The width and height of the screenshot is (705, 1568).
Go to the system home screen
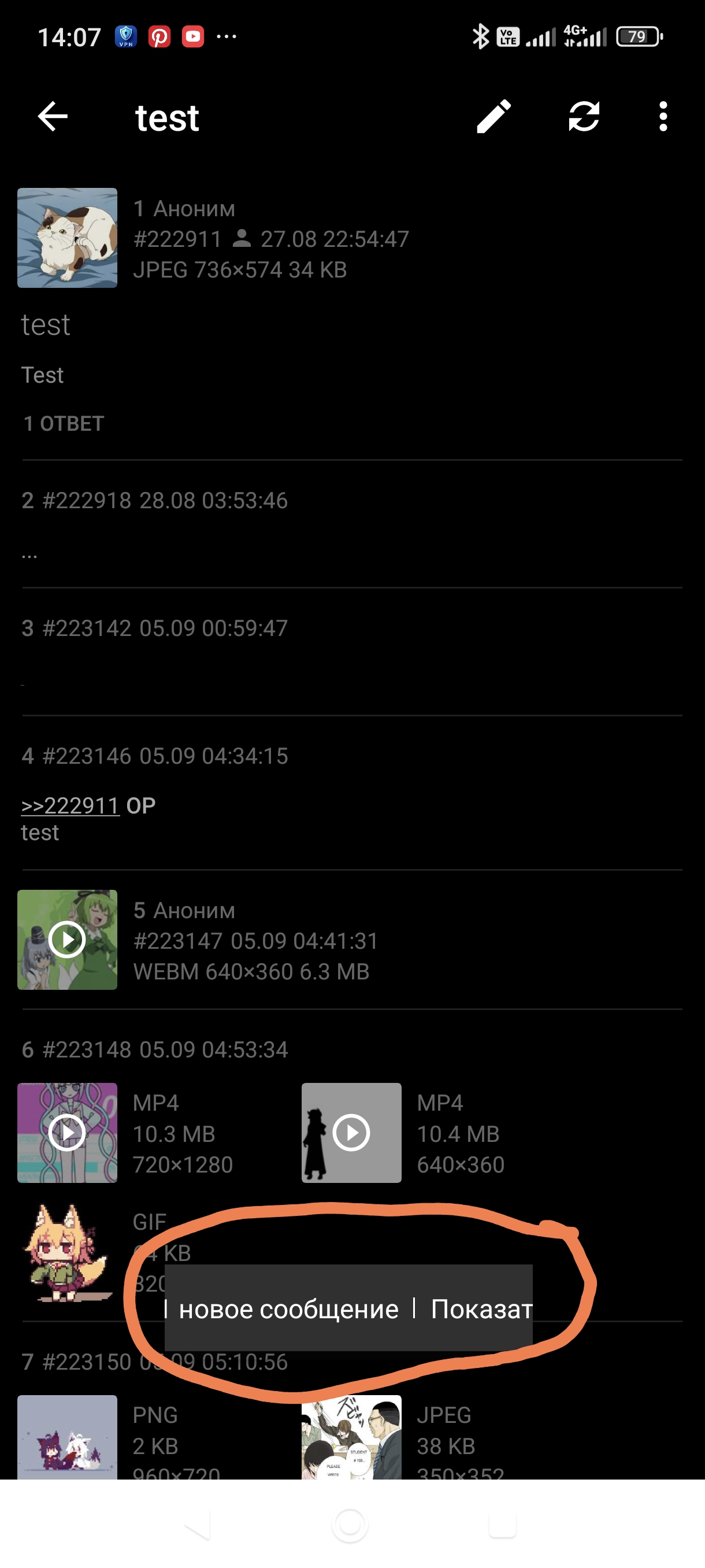pyautogui.click(x=350, y=1525)
